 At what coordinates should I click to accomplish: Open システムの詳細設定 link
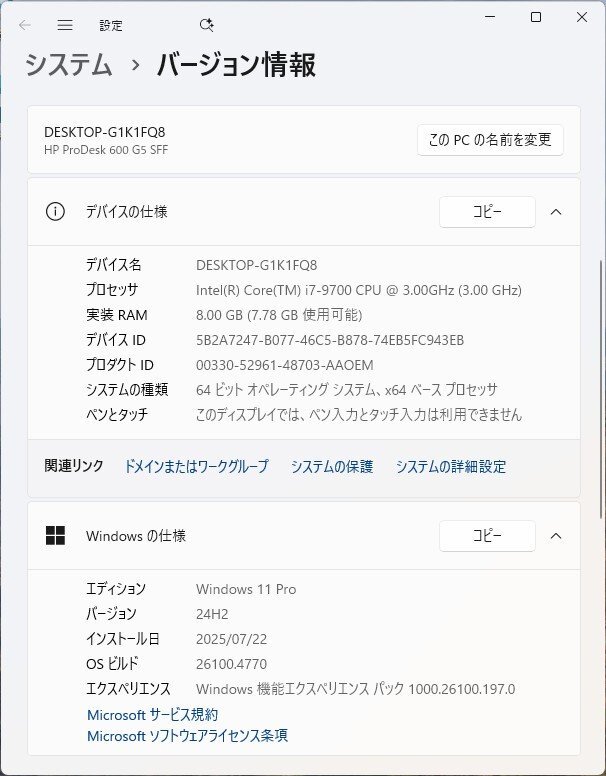point(450,467)
